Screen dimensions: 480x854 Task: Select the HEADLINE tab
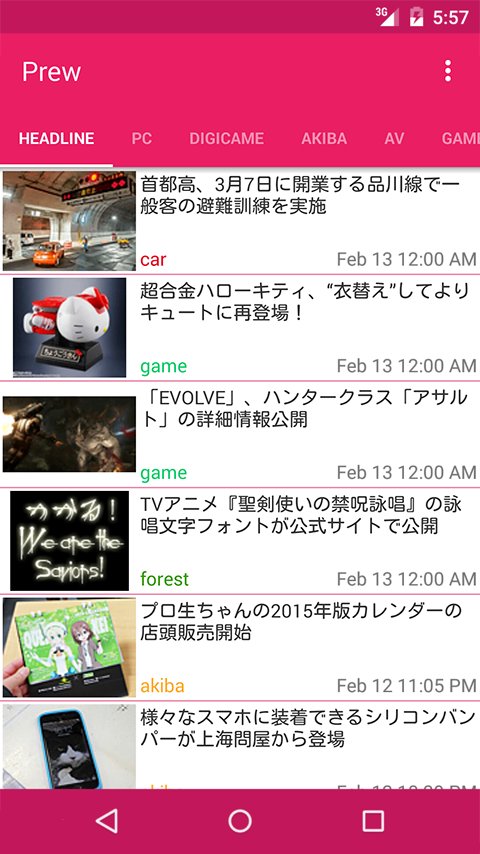57,138
